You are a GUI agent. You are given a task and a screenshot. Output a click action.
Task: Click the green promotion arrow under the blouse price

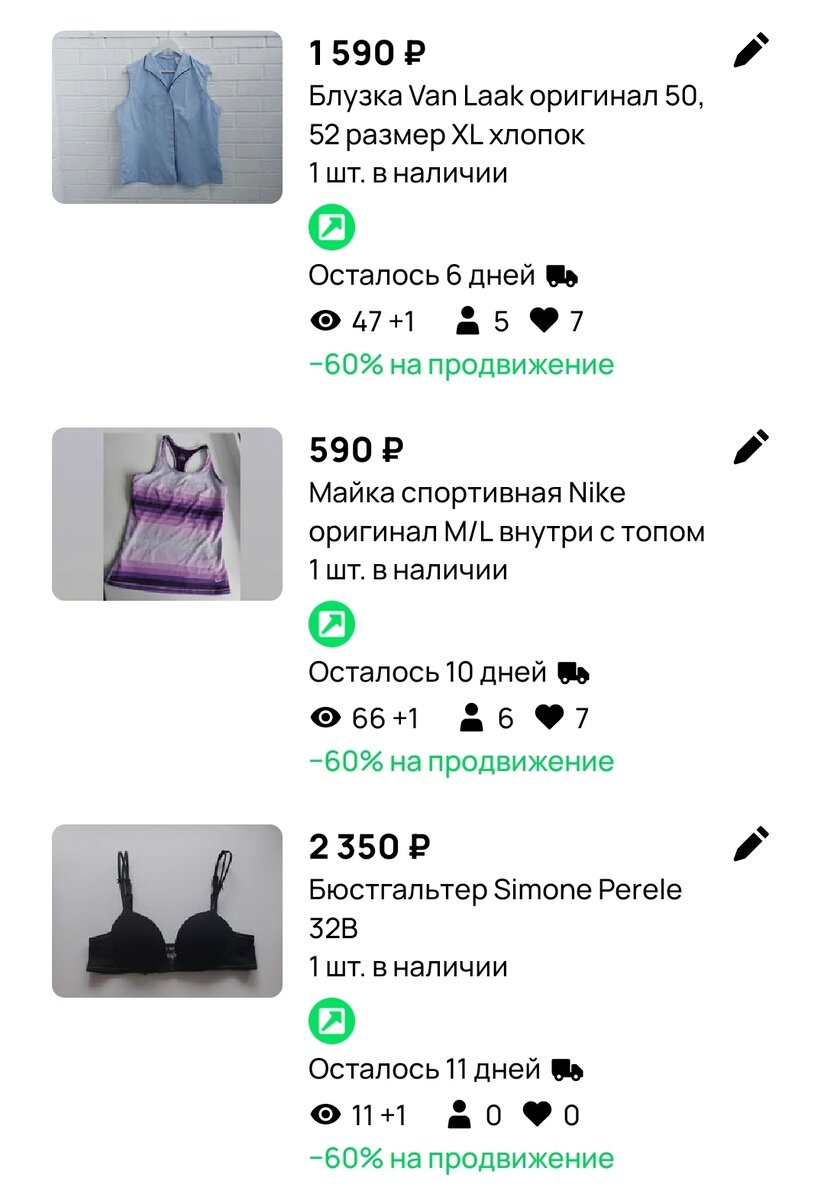point(332,226)
